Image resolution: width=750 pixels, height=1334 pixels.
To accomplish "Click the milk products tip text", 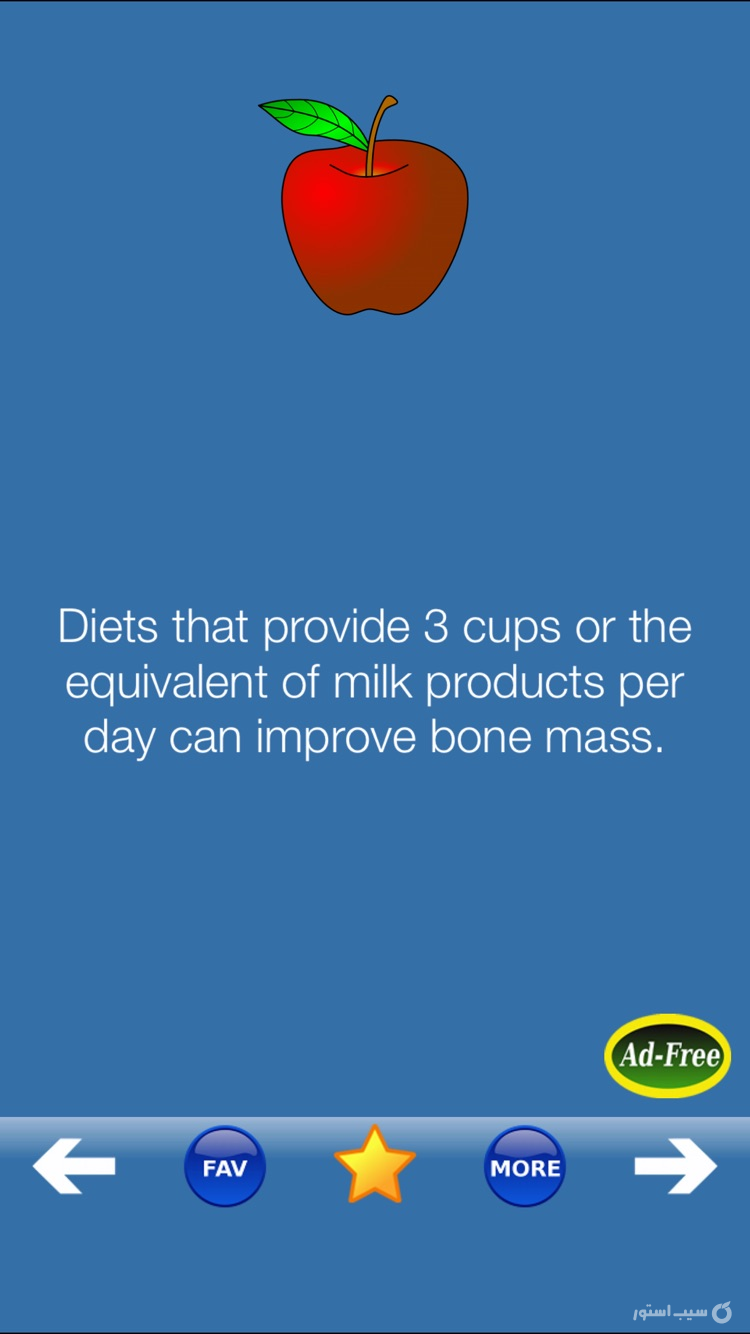I will (374, 681).
